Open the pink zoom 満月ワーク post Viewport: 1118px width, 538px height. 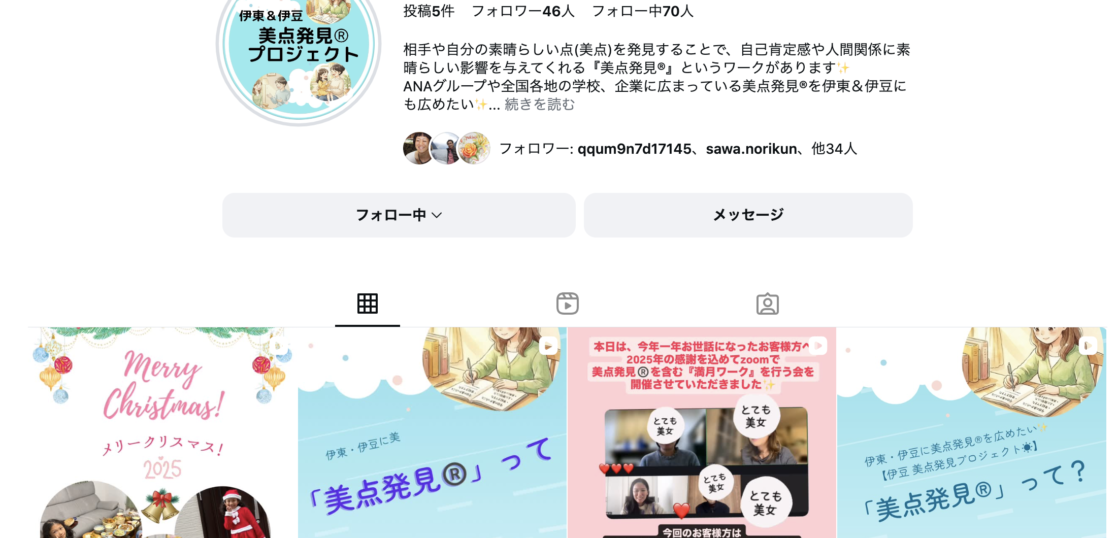[701, 433]
